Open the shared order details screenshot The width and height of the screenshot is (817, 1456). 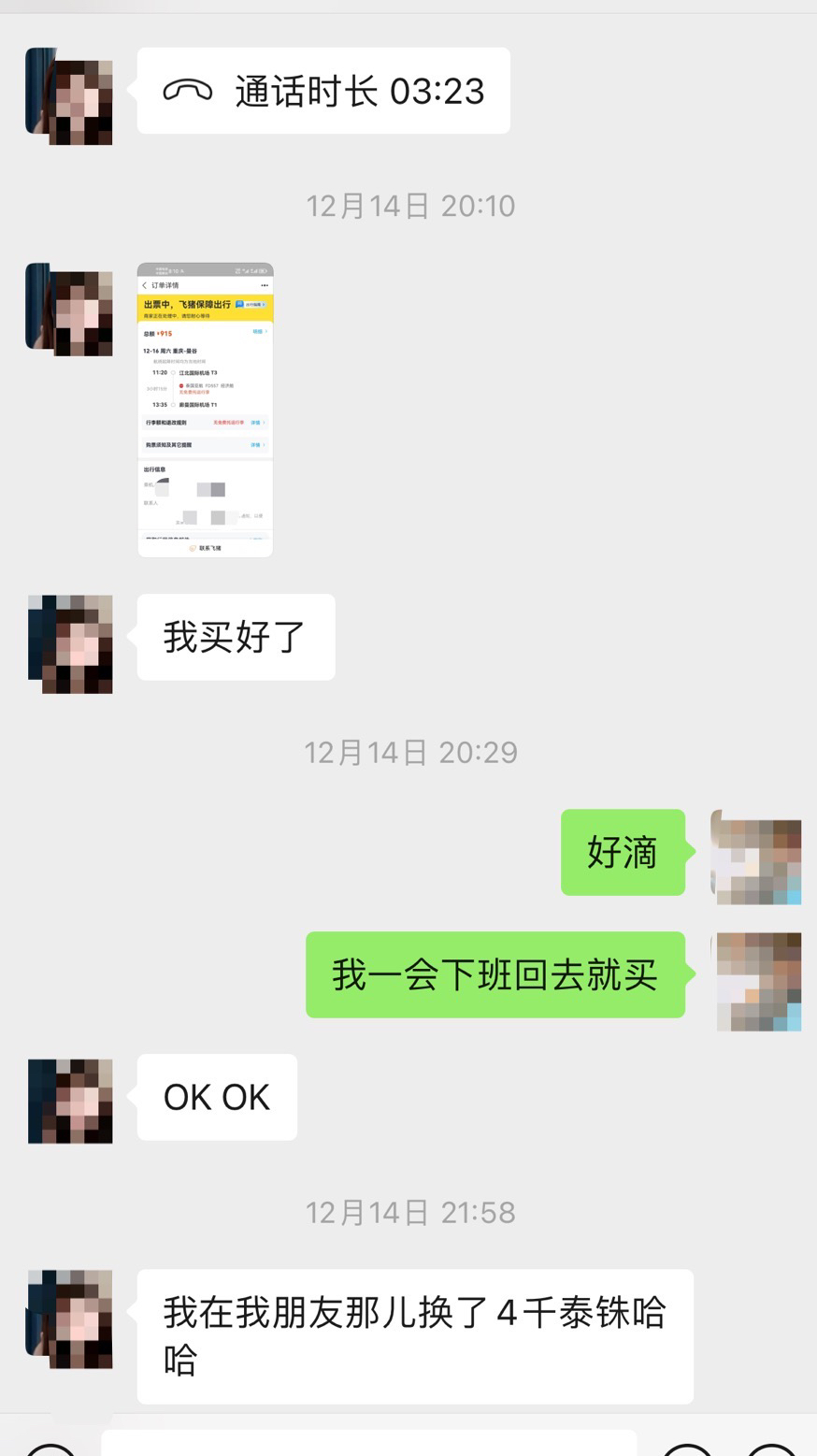click(206, 410)
